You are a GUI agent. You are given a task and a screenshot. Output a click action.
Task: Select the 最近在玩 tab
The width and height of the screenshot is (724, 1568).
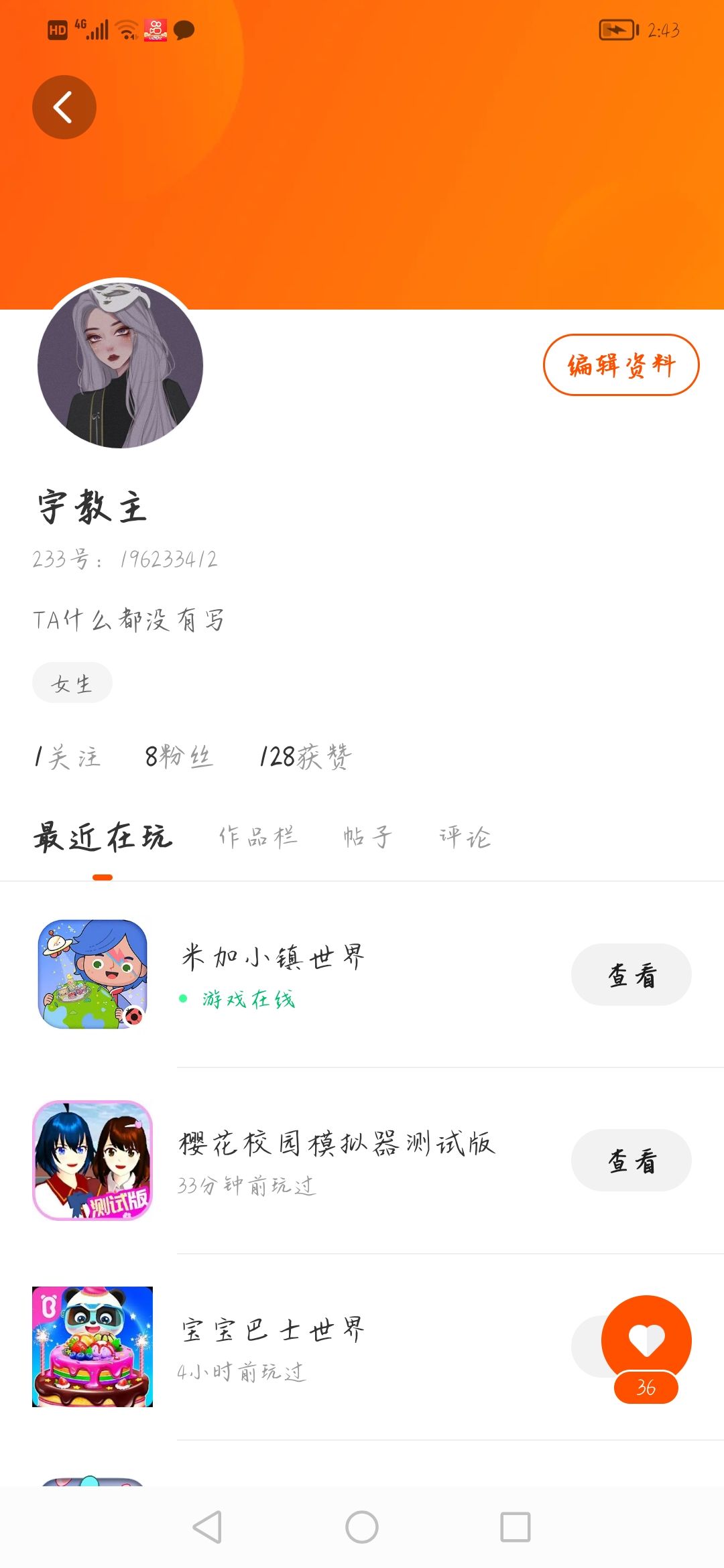coord(103,837)
